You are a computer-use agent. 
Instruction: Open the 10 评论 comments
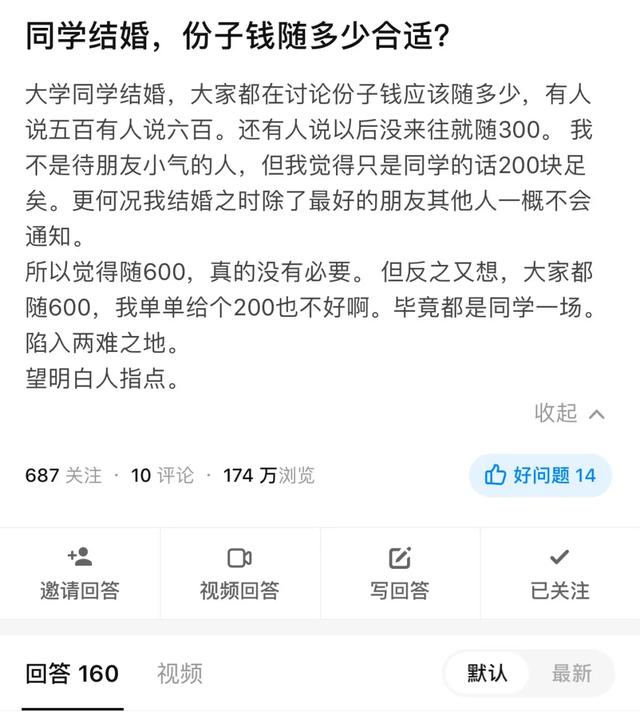(x=162, y=475)
